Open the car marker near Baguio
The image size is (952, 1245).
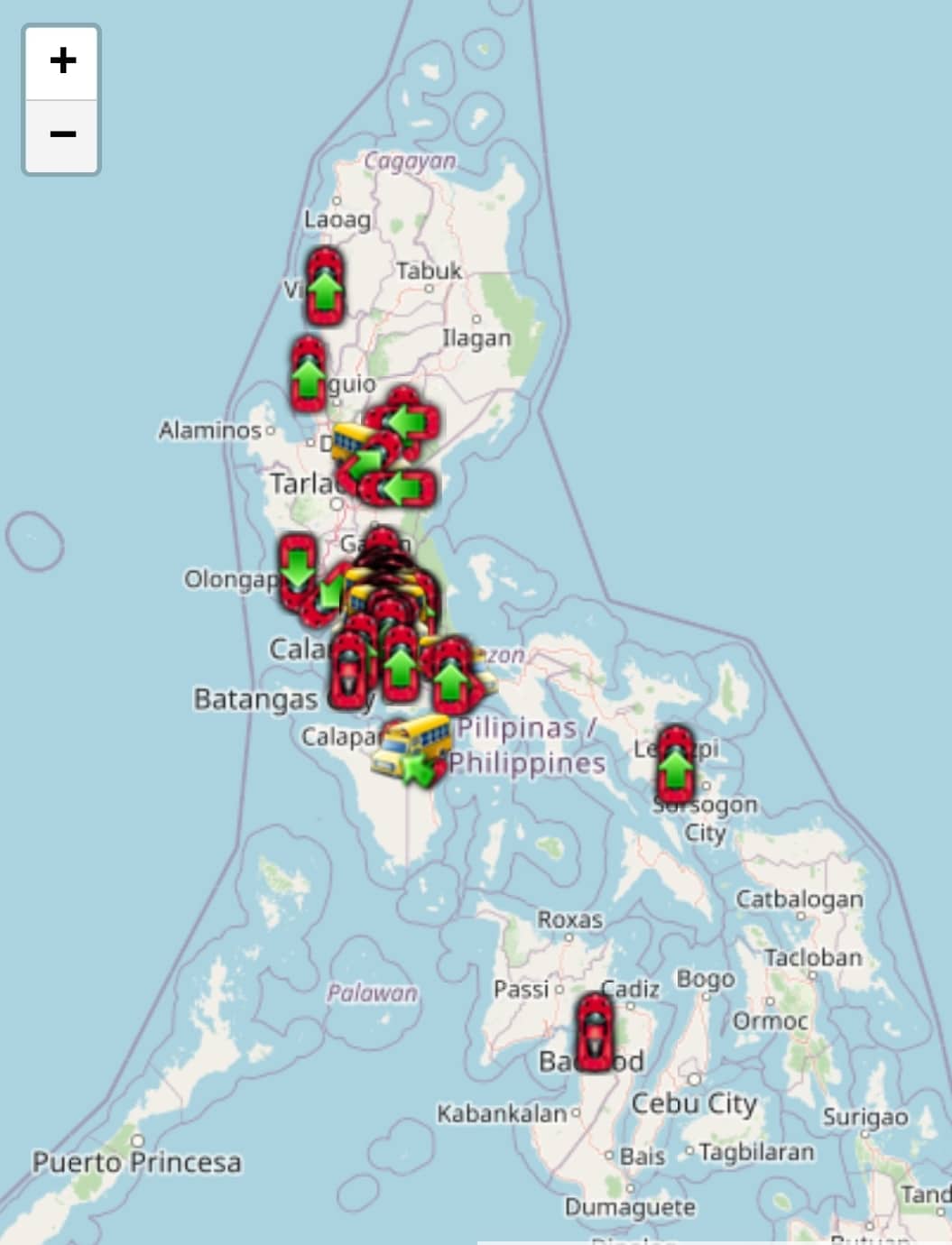point(309,373)
